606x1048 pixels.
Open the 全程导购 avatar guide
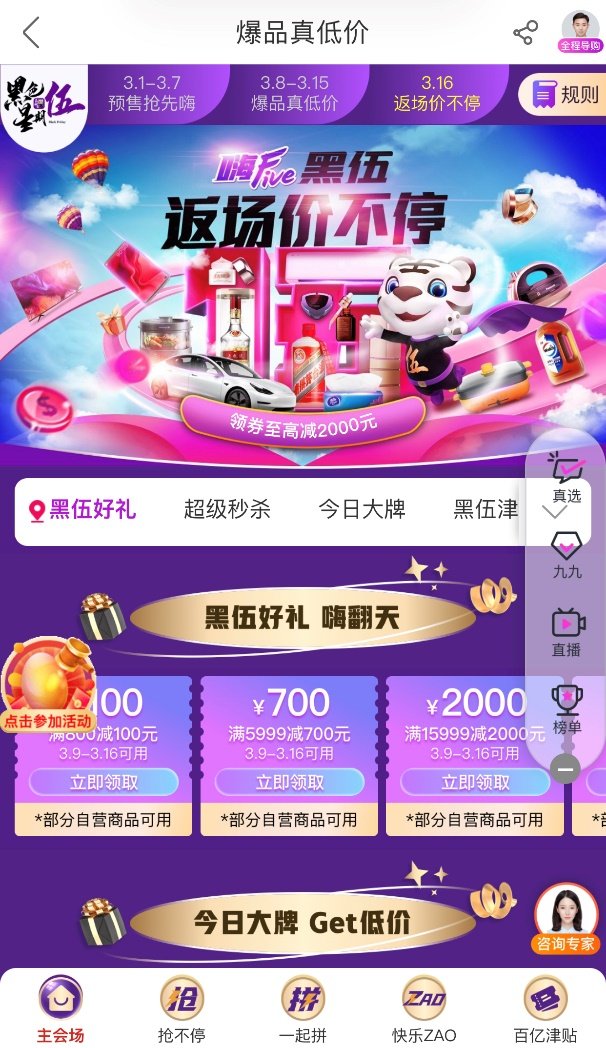pyautogui.click(x=581, y=32)
